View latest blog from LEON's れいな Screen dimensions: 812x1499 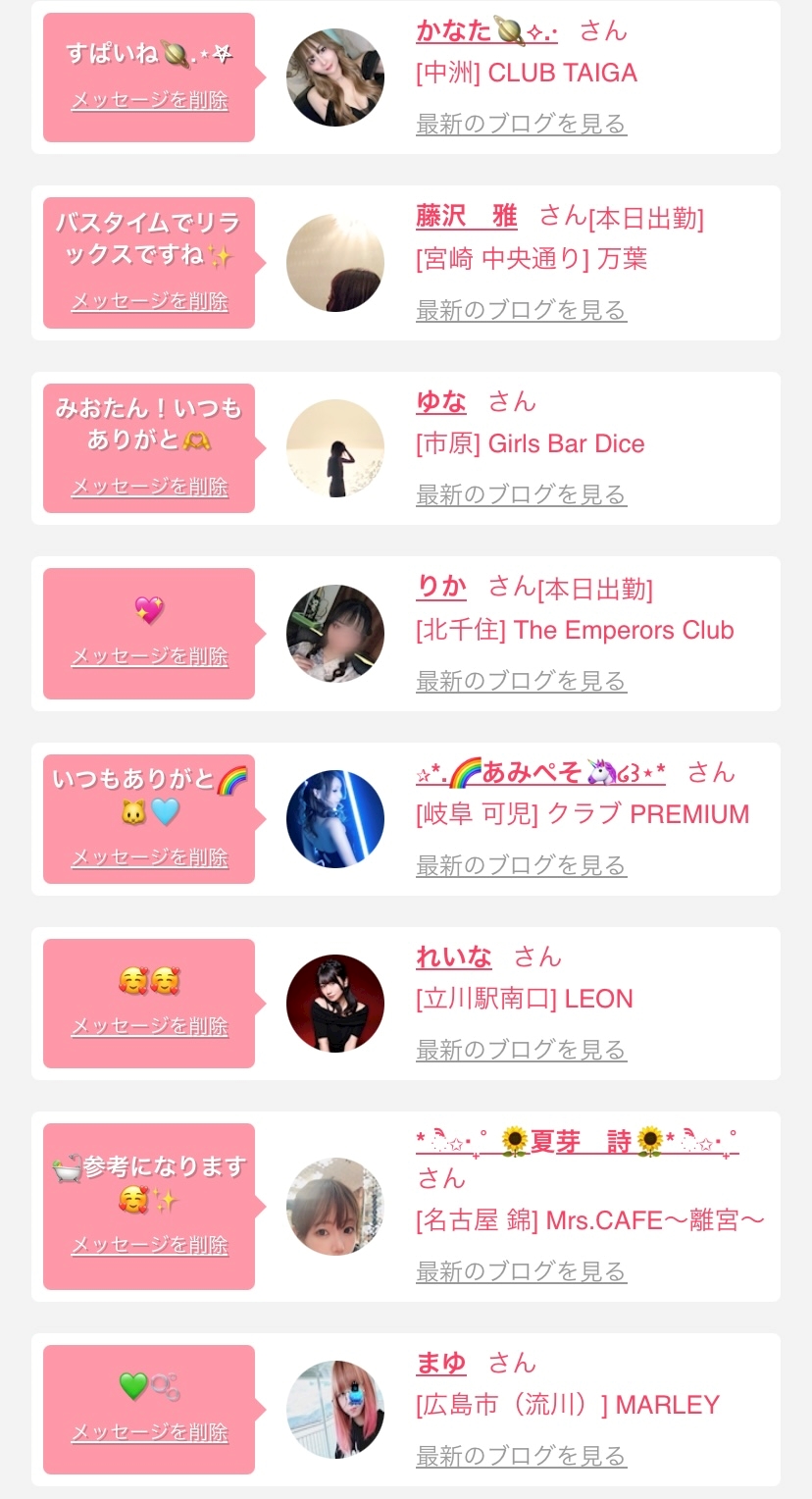pyautogui.click(x=521, y=1051)
